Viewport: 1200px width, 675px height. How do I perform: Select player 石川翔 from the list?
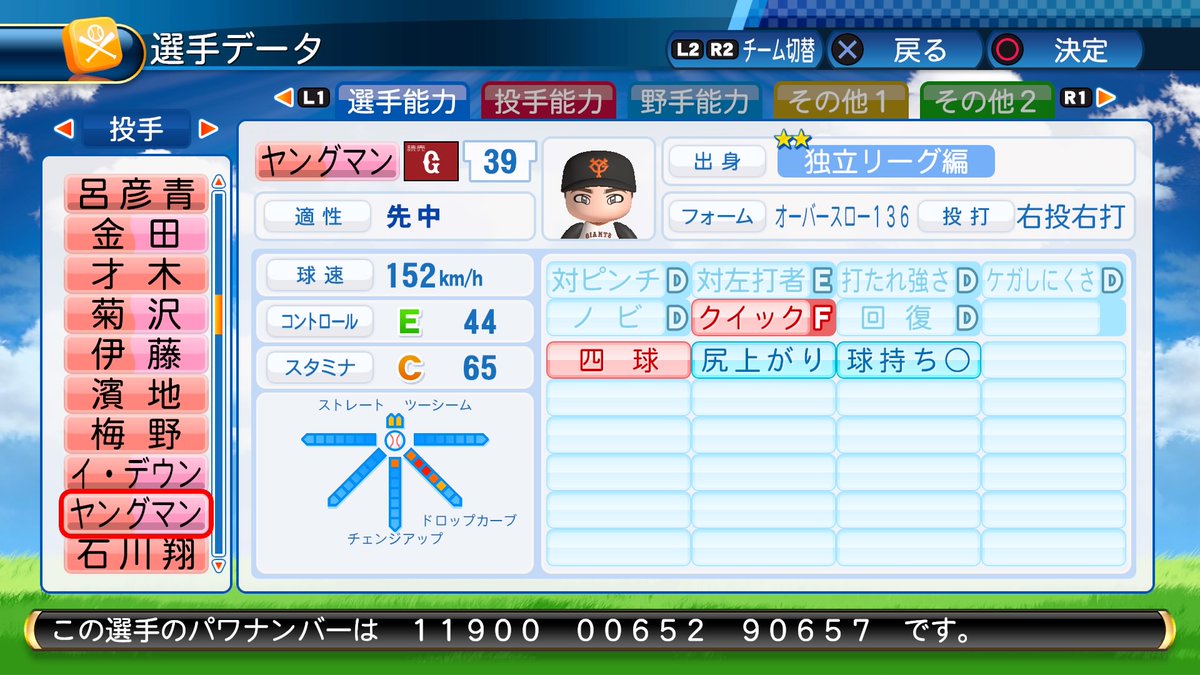point(137,554)
